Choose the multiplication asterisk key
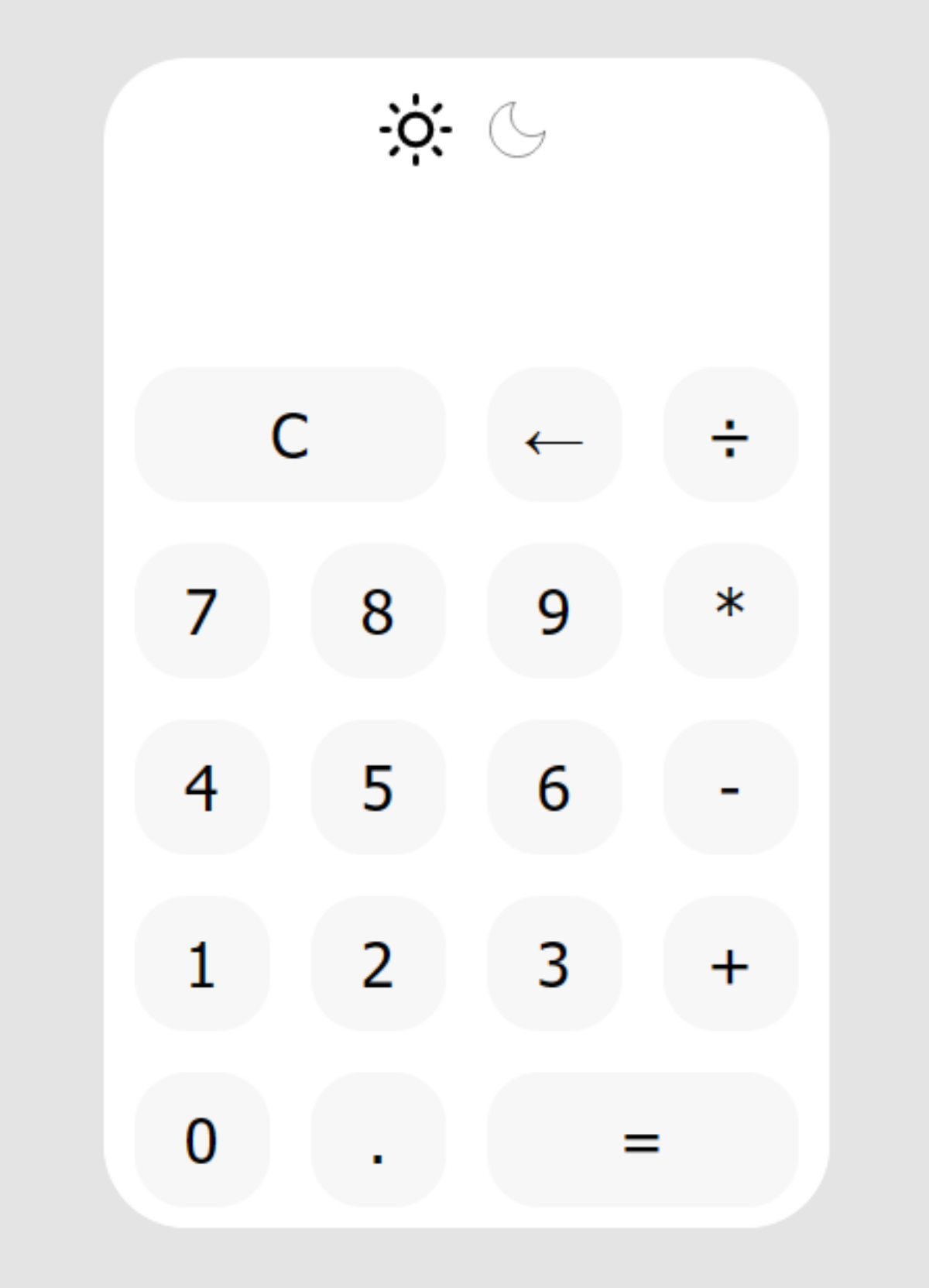Image resolution: width=929 pixels, height=1288 pixels. (730, 610)
